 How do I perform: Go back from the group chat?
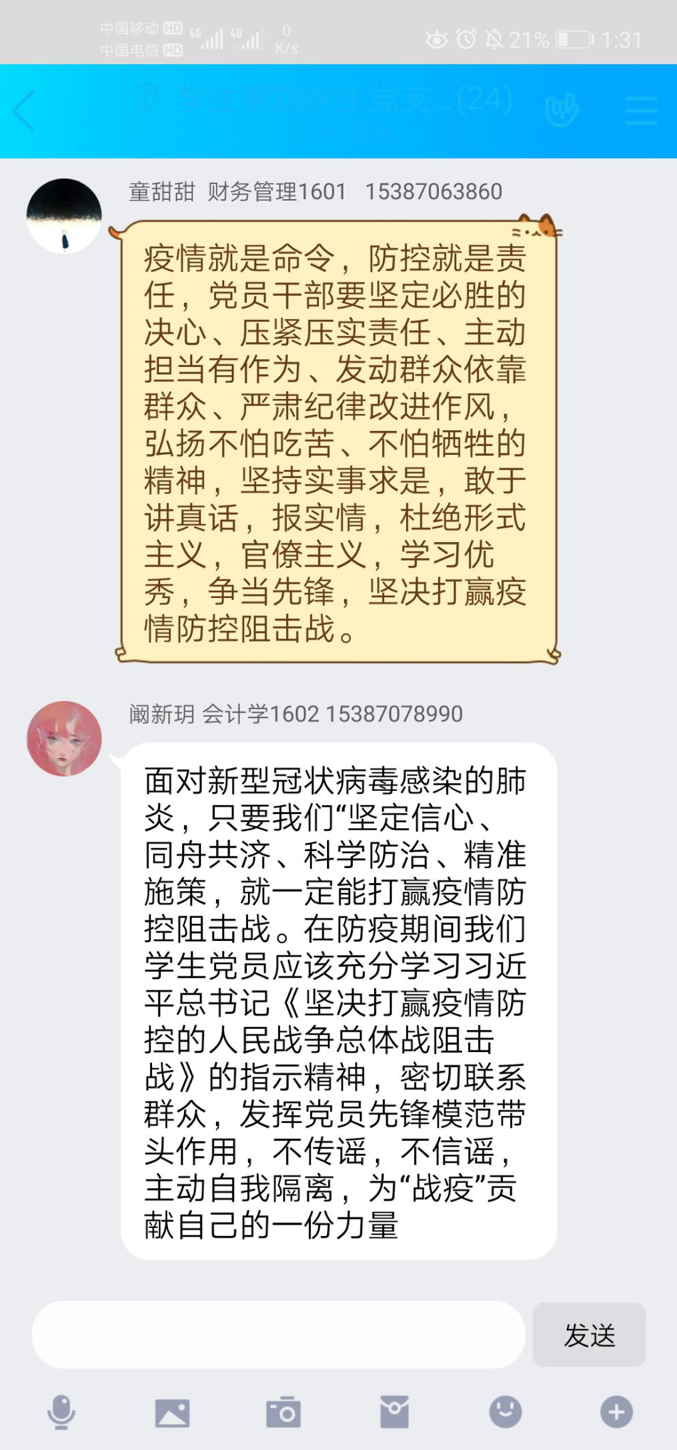click(24, 110)
